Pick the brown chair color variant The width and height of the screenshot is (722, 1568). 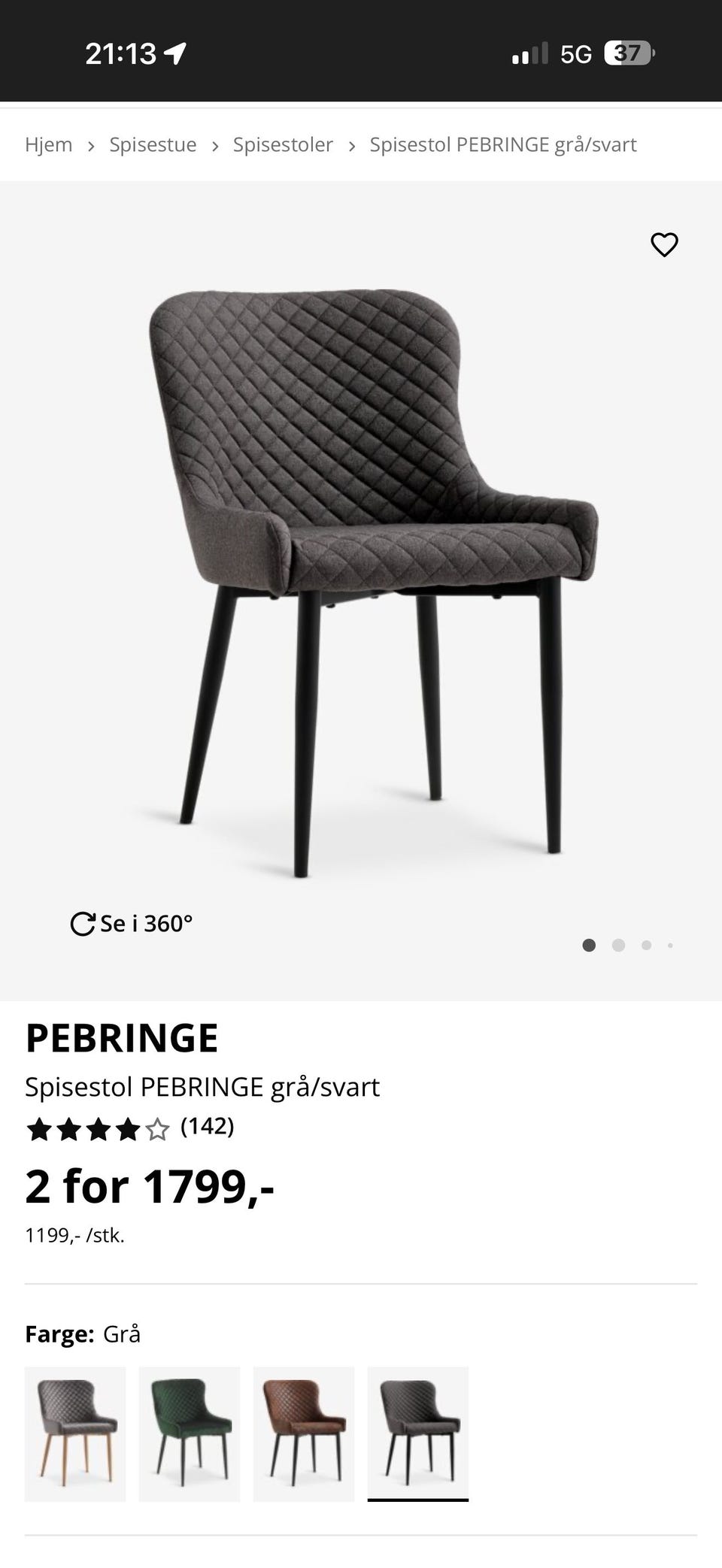[304, 1433]
